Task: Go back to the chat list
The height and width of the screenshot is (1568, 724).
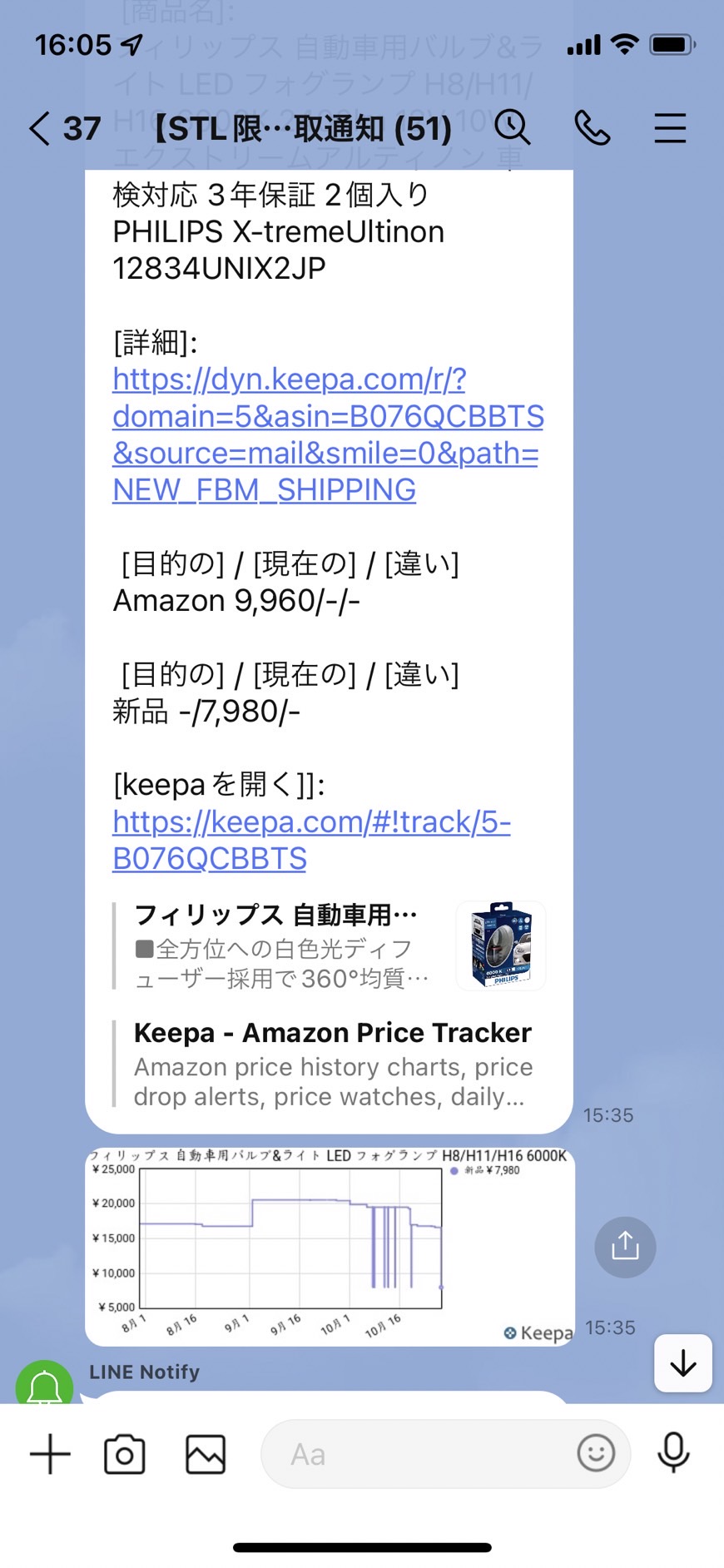Action: 40,129
